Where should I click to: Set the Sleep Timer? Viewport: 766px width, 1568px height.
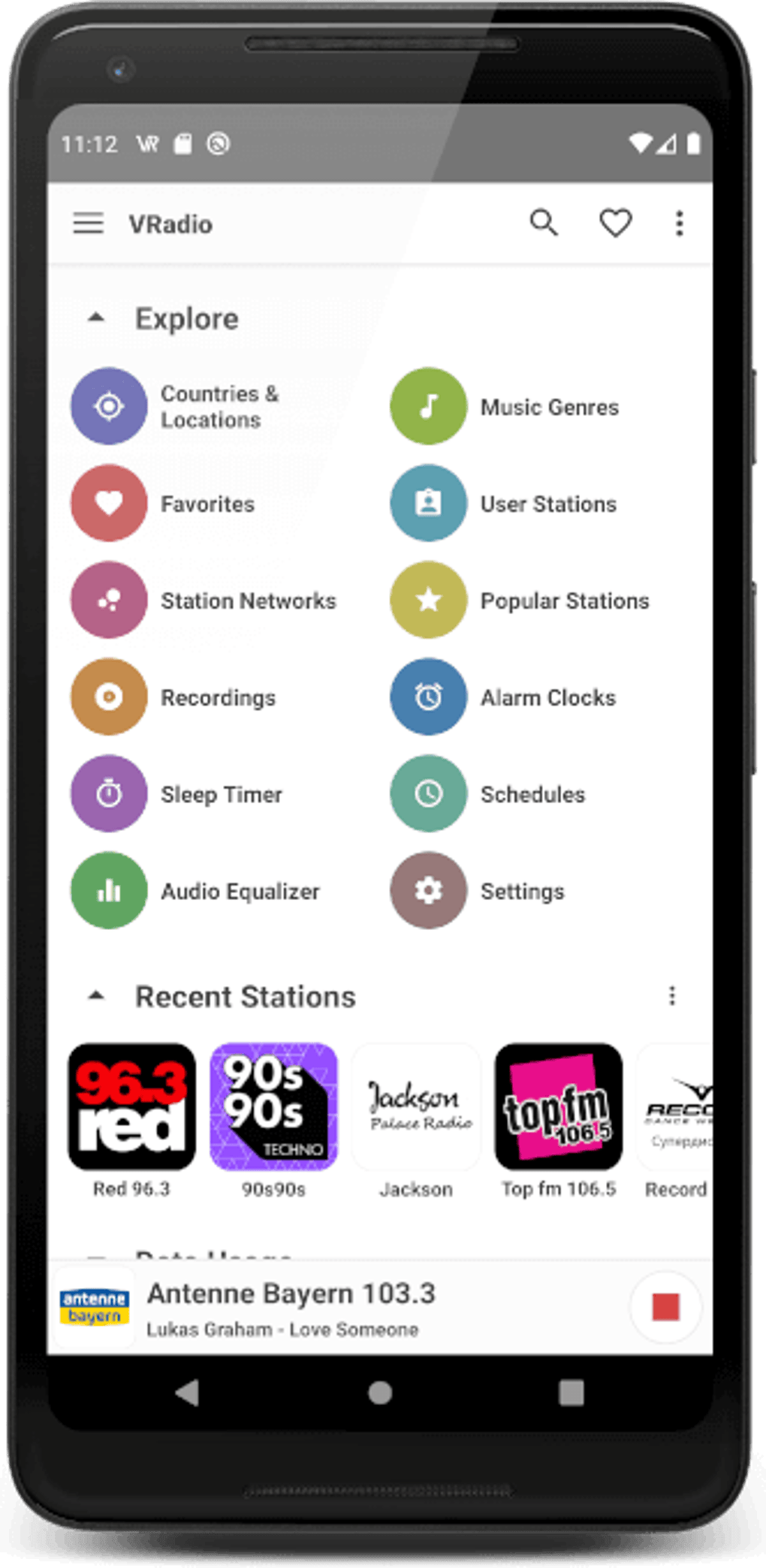click(176, 793)
